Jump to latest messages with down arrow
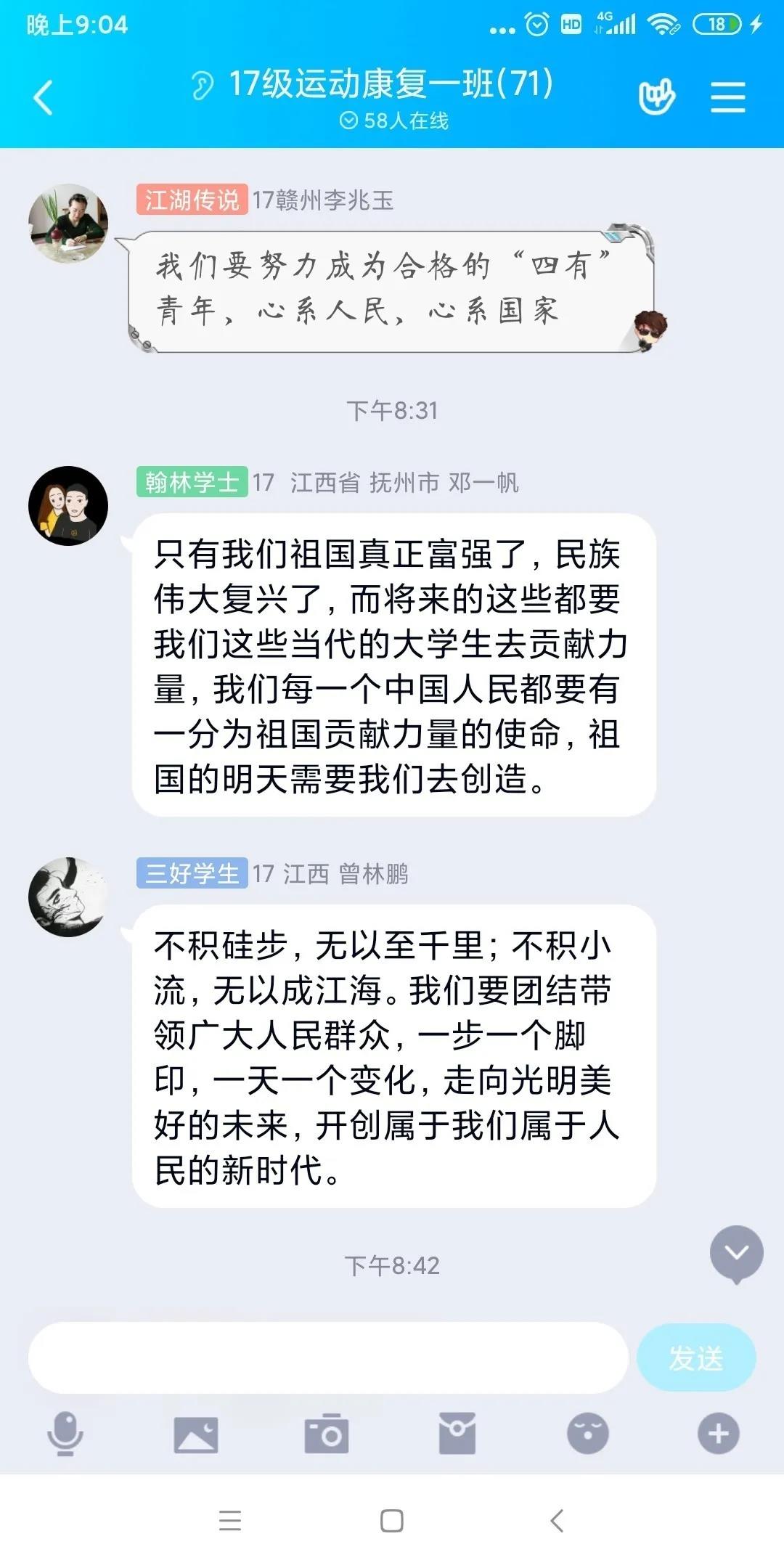 [x=736, y=1253]
